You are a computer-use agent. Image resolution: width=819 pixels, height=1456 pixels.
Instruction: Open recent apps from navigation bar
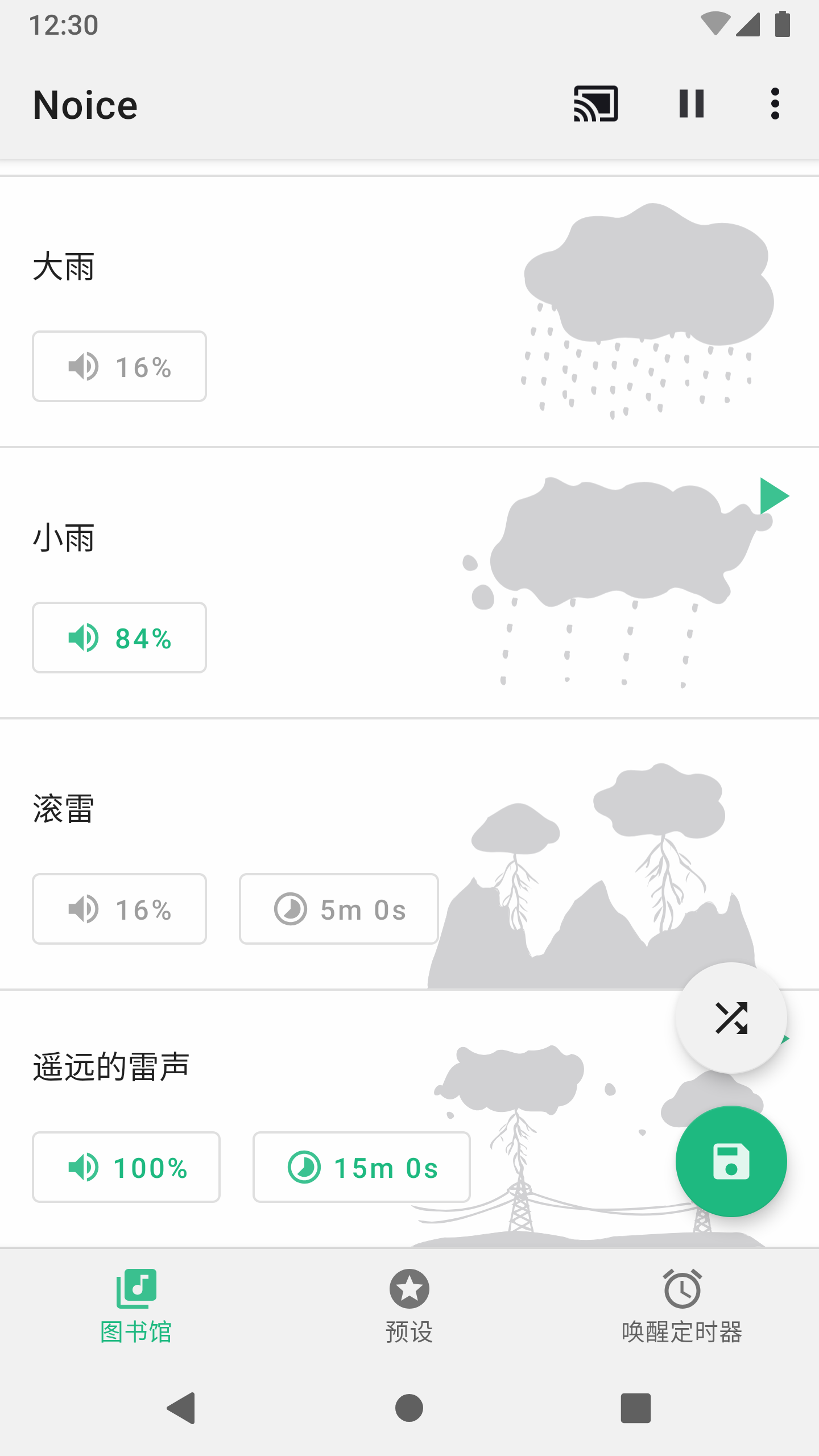tap(635, 1408)
